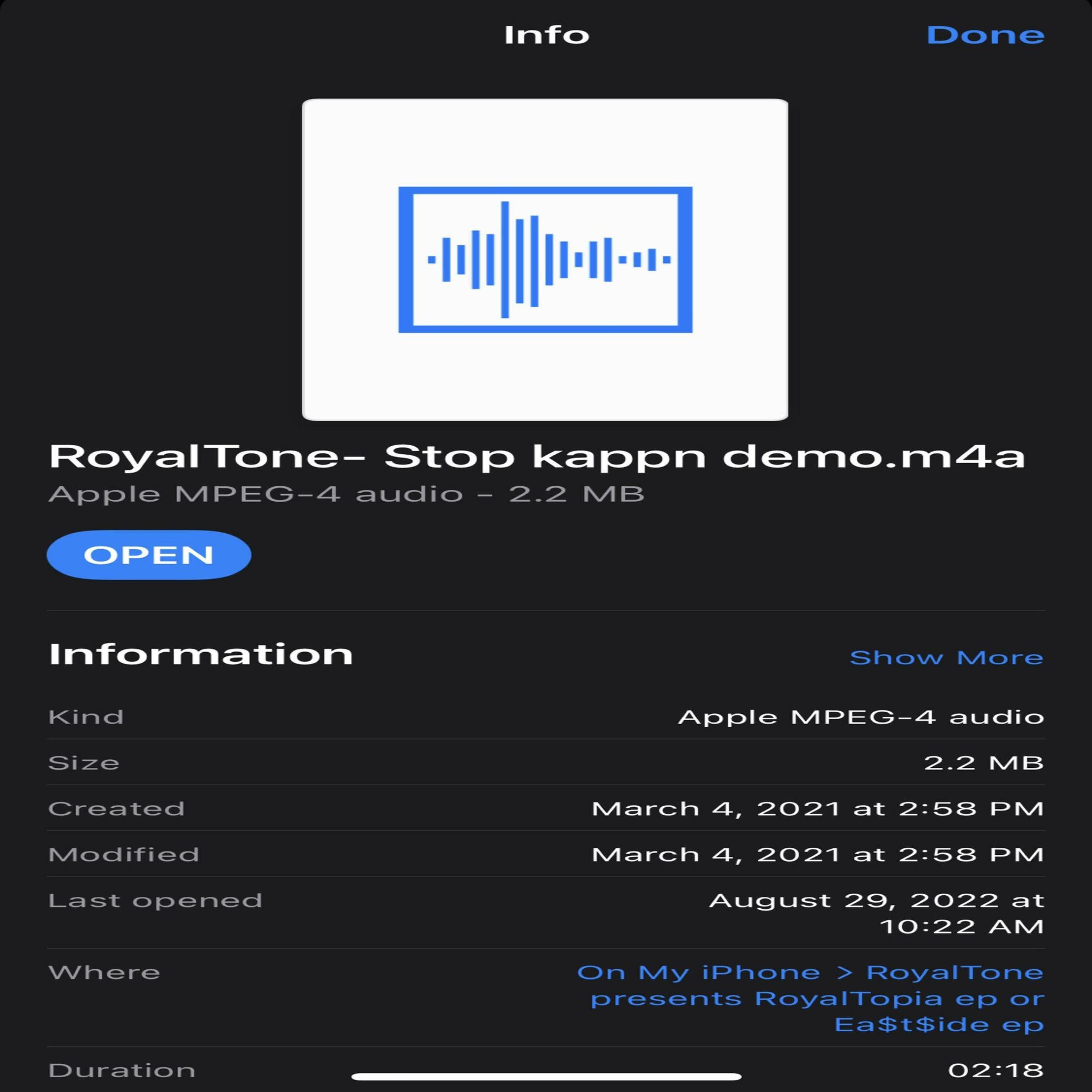Show more file information
This screenshot has width=1092, height=1092.
click(x=946, y=658)
